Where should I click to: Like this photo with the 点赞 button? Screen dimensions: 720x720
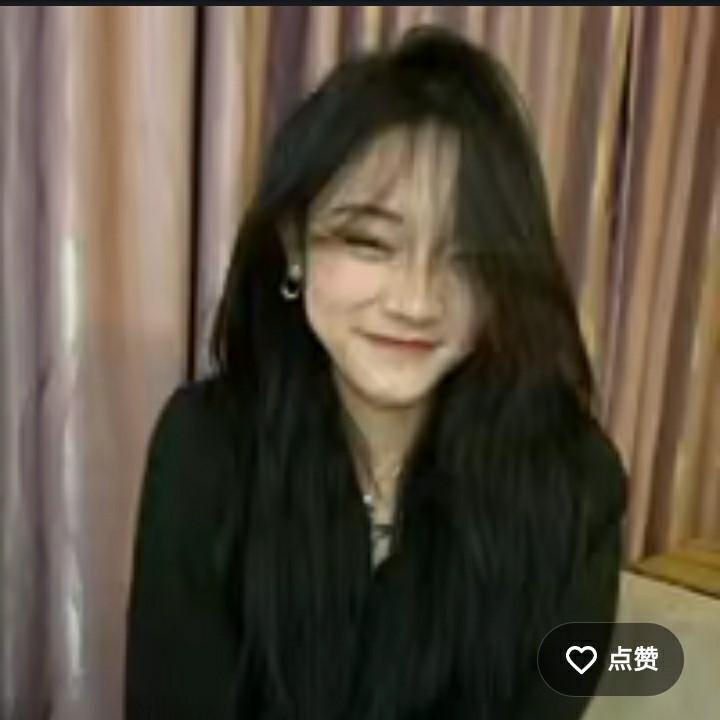tap(611, 659)
